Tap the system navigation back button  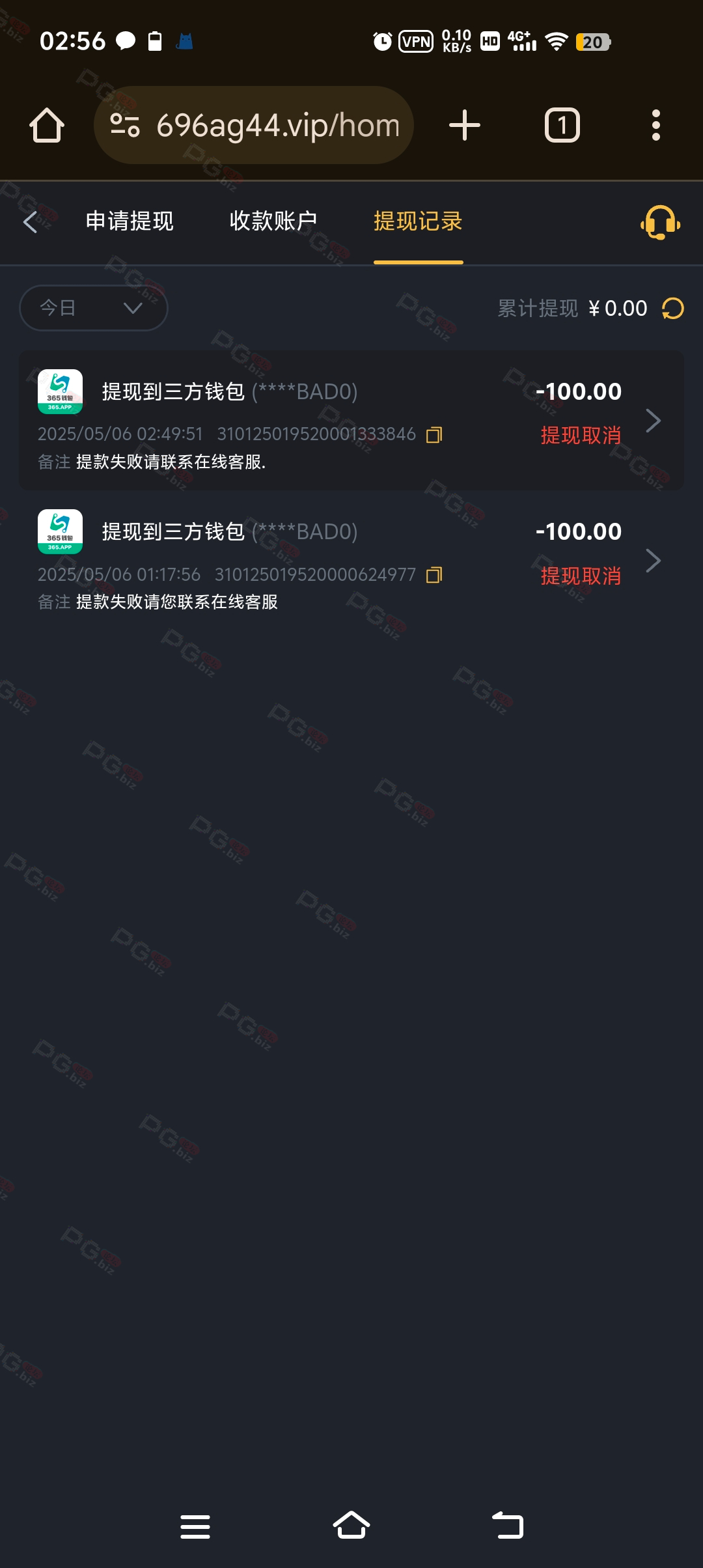[x=508, y=1525]
